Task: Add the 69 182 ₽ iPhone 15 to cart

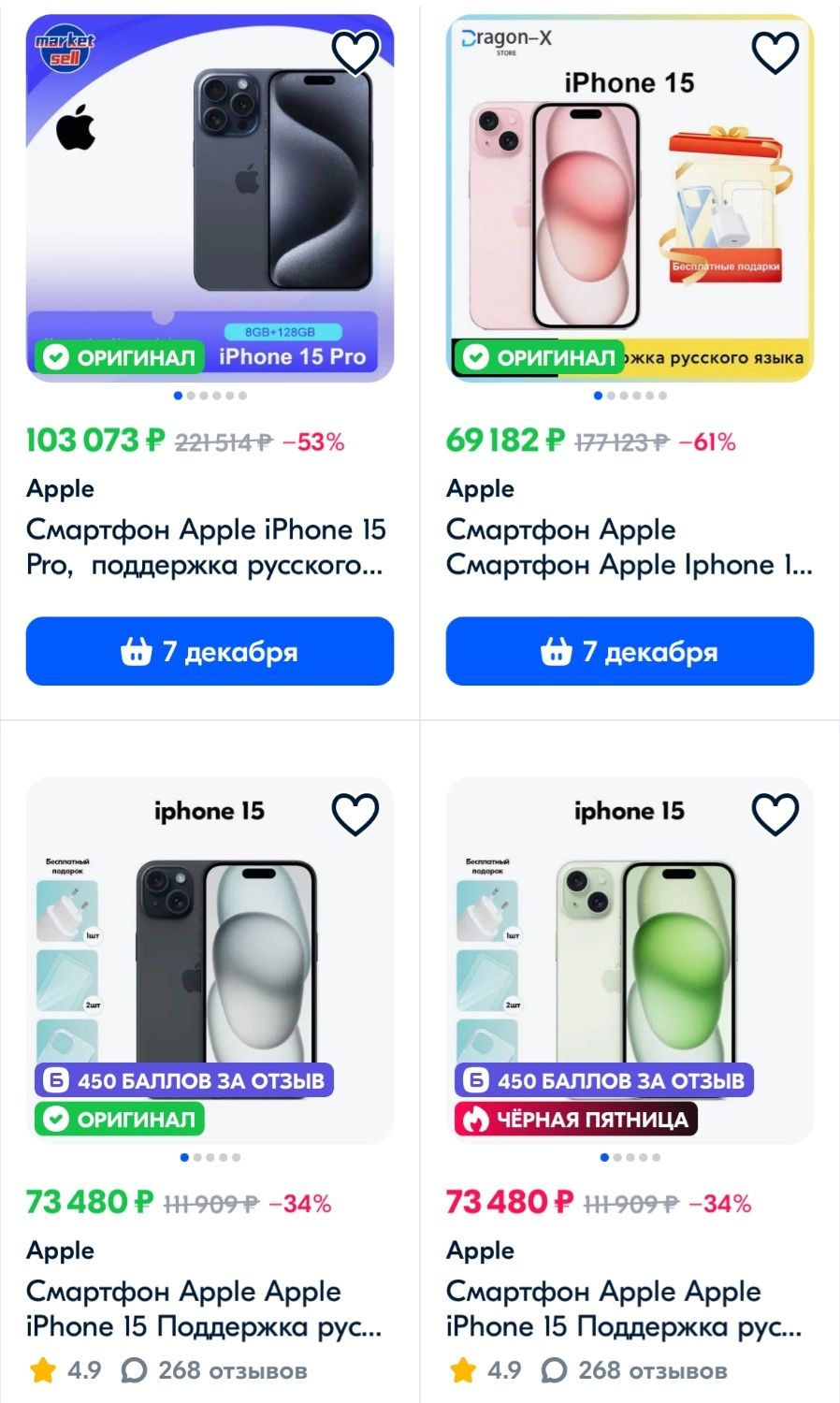Action: coord(630,651)
